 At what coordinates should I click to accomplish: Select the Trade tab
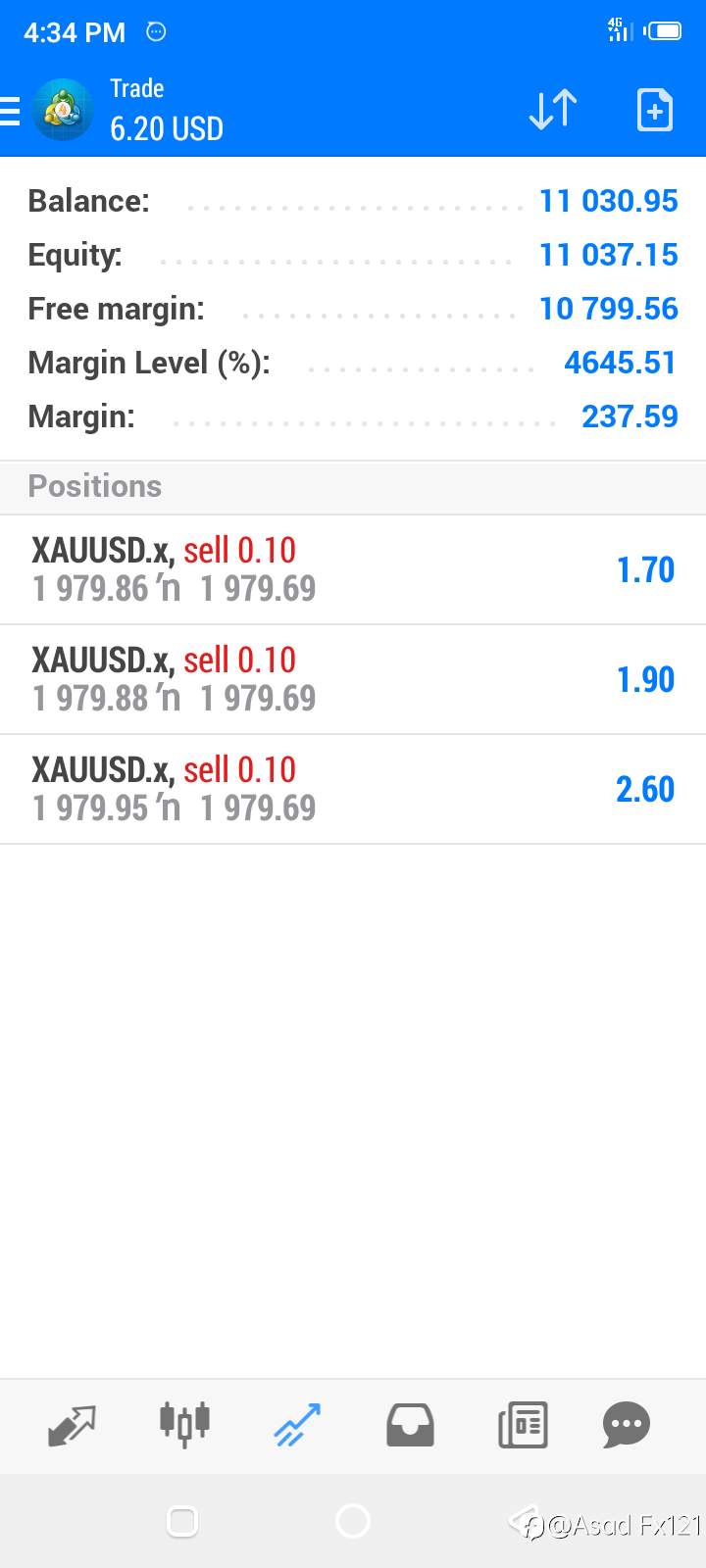click(297, 1426)
